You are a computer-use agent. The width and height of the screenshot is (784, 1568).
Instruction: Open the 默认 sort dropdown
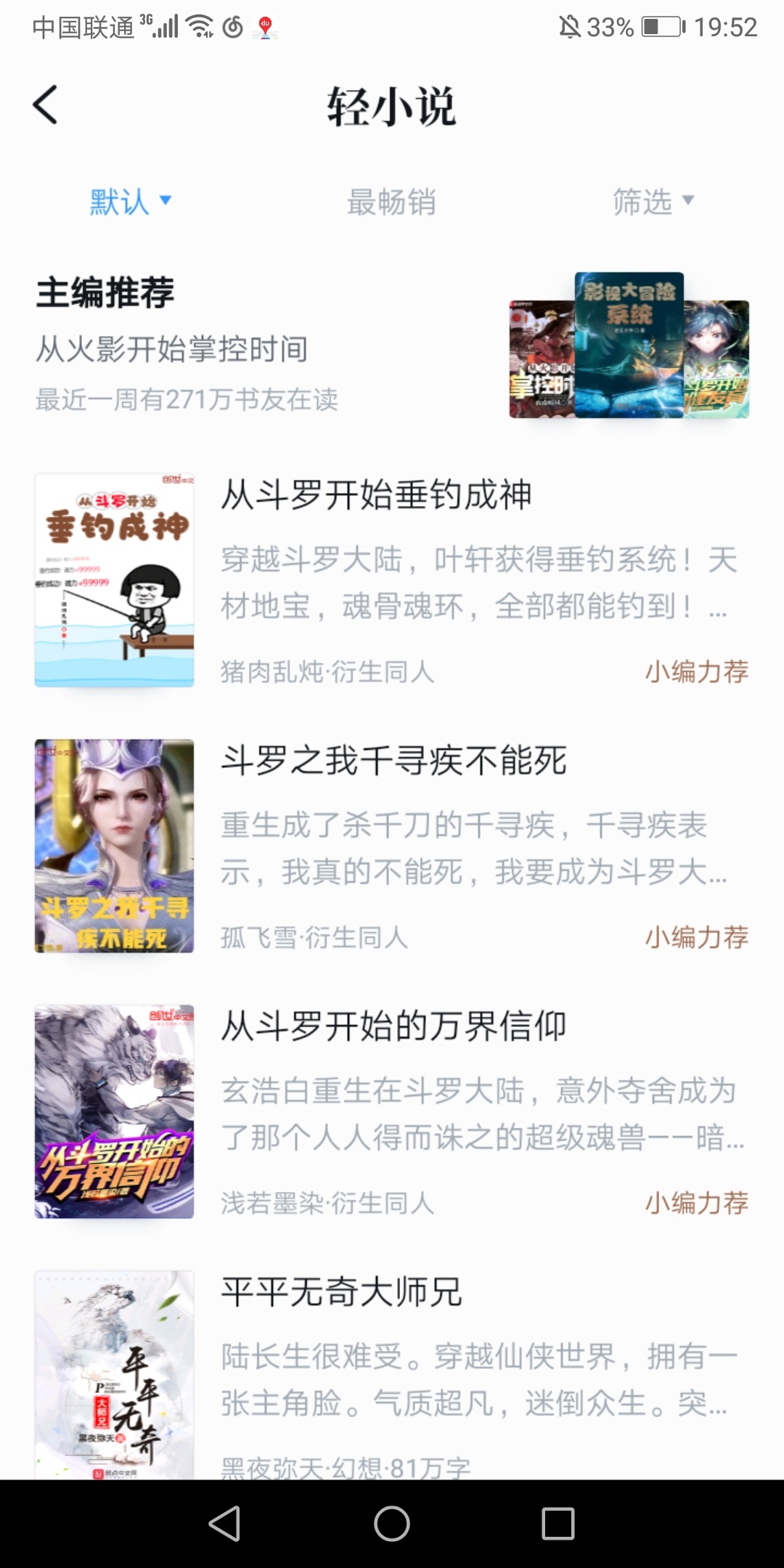(131, 201)
